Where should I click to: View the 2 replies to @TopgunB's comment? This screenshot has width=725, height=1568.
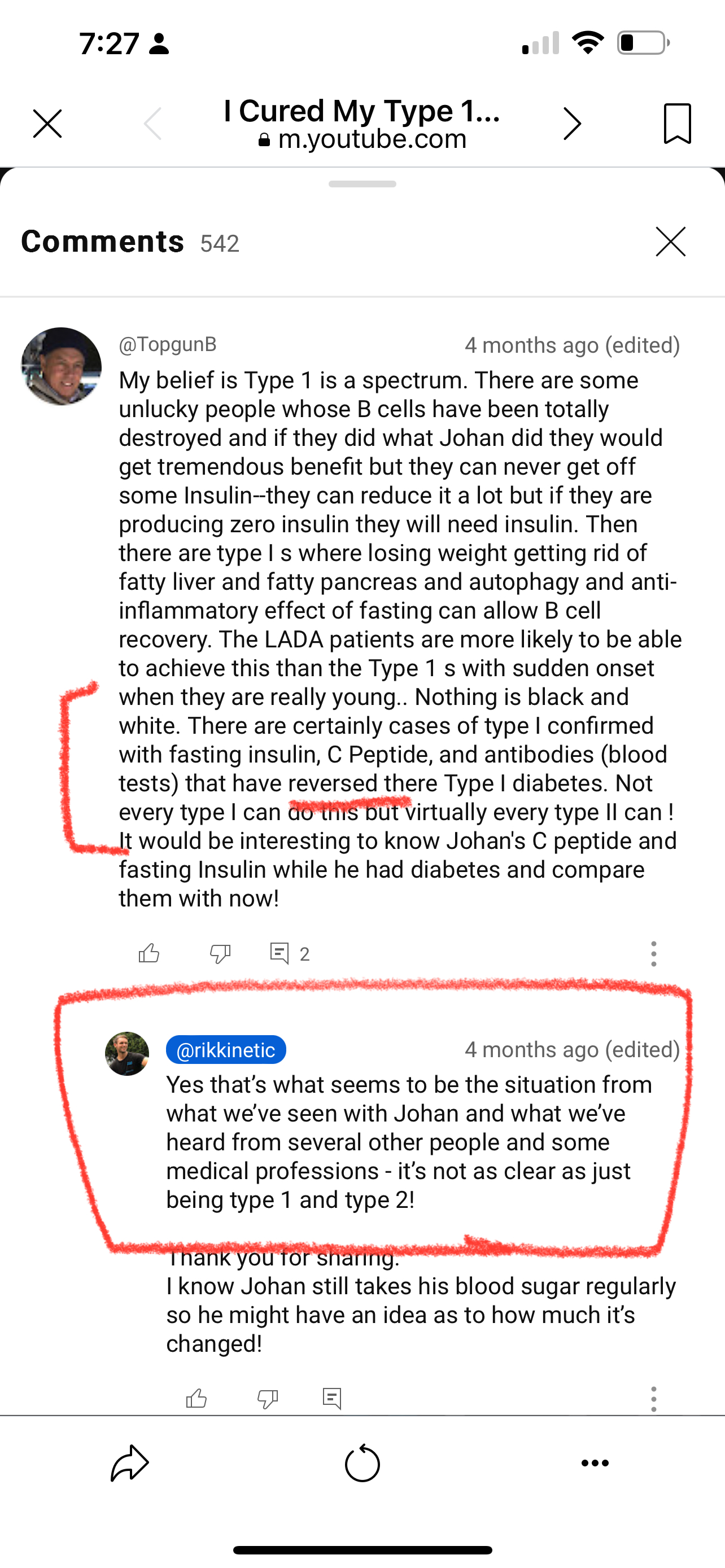pyautogui.click(x=289, y=953)
